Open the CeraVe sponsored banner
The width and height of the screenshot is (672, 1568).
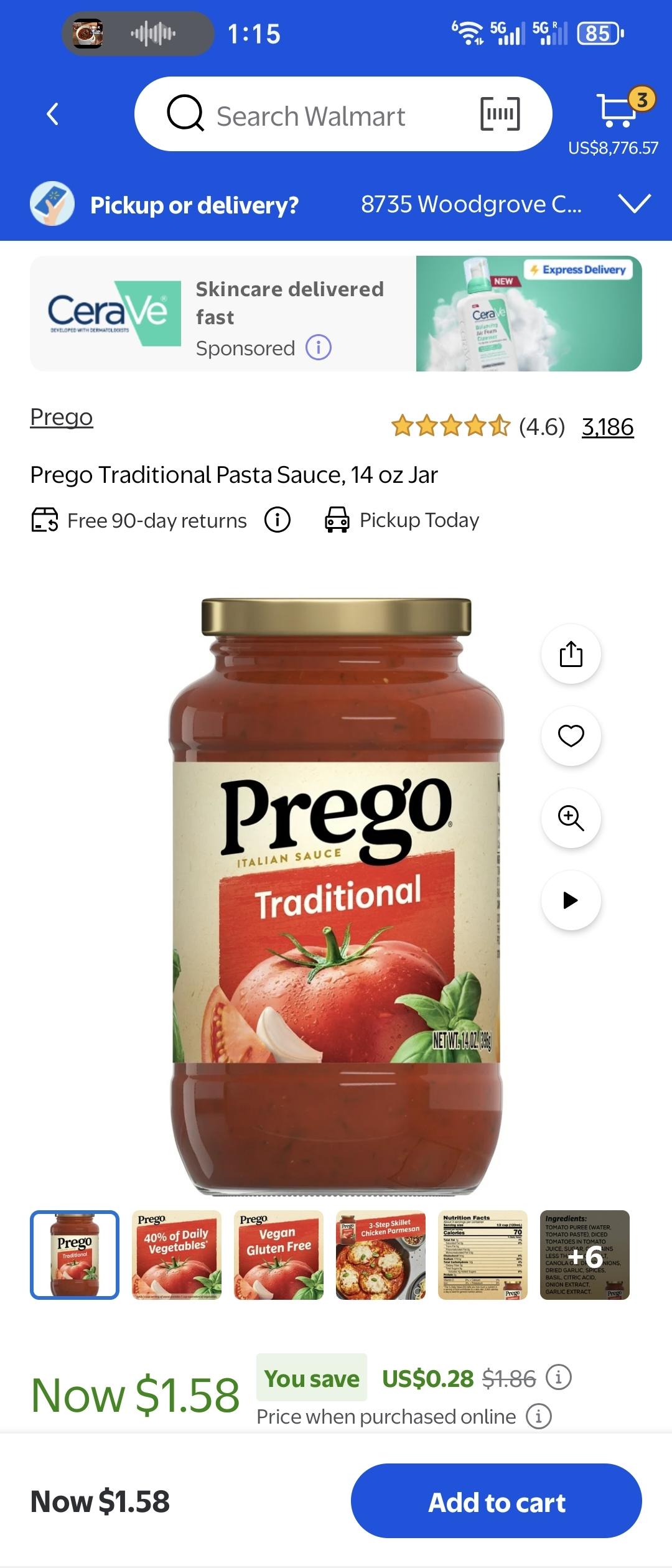336,314
